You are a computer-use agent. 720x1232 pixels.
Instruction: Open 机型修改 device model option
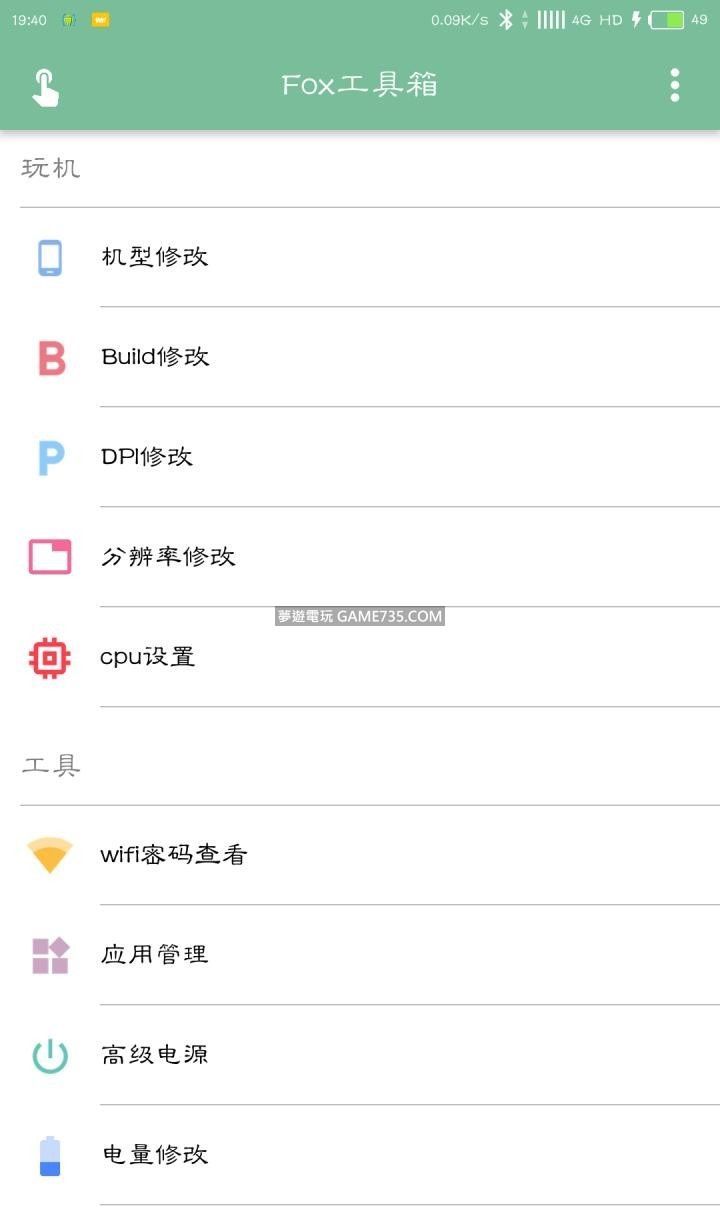tap(155, 257)
